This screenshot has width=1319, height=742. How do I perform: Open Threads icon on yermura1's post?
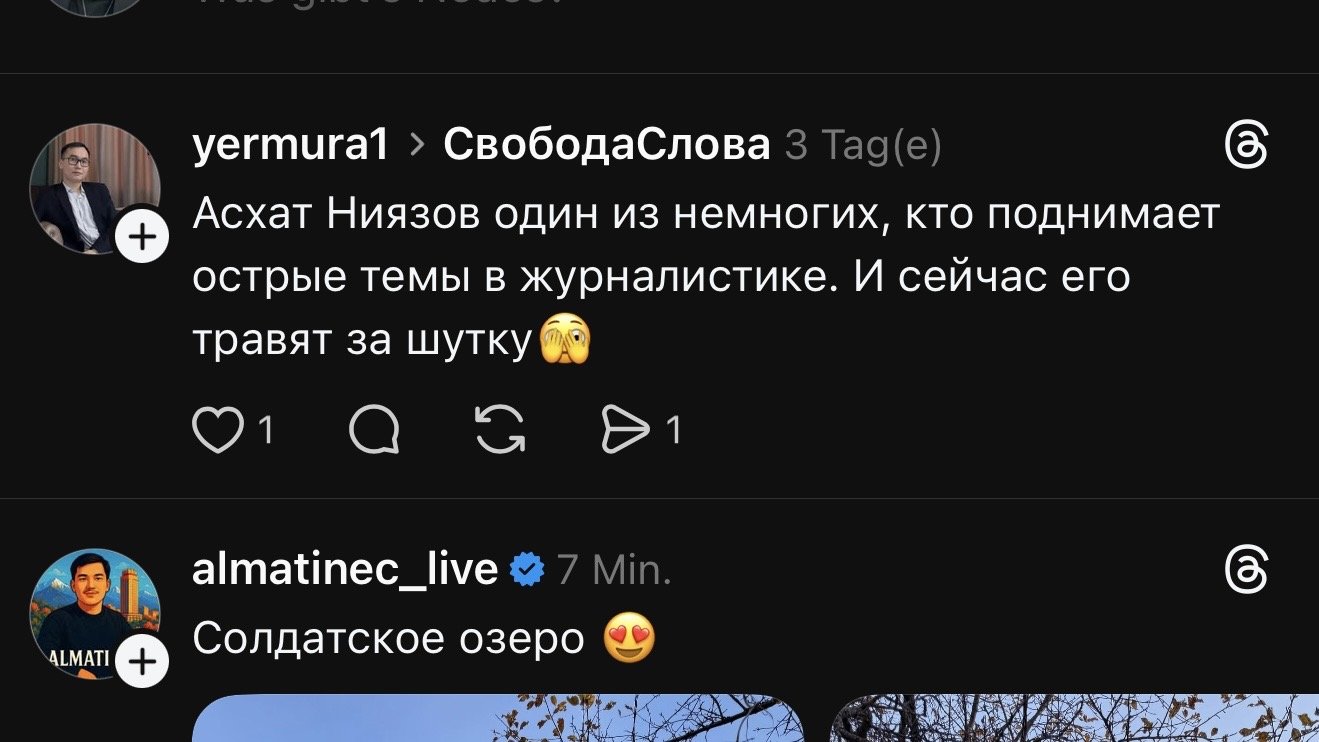(x=1246, y=148)
